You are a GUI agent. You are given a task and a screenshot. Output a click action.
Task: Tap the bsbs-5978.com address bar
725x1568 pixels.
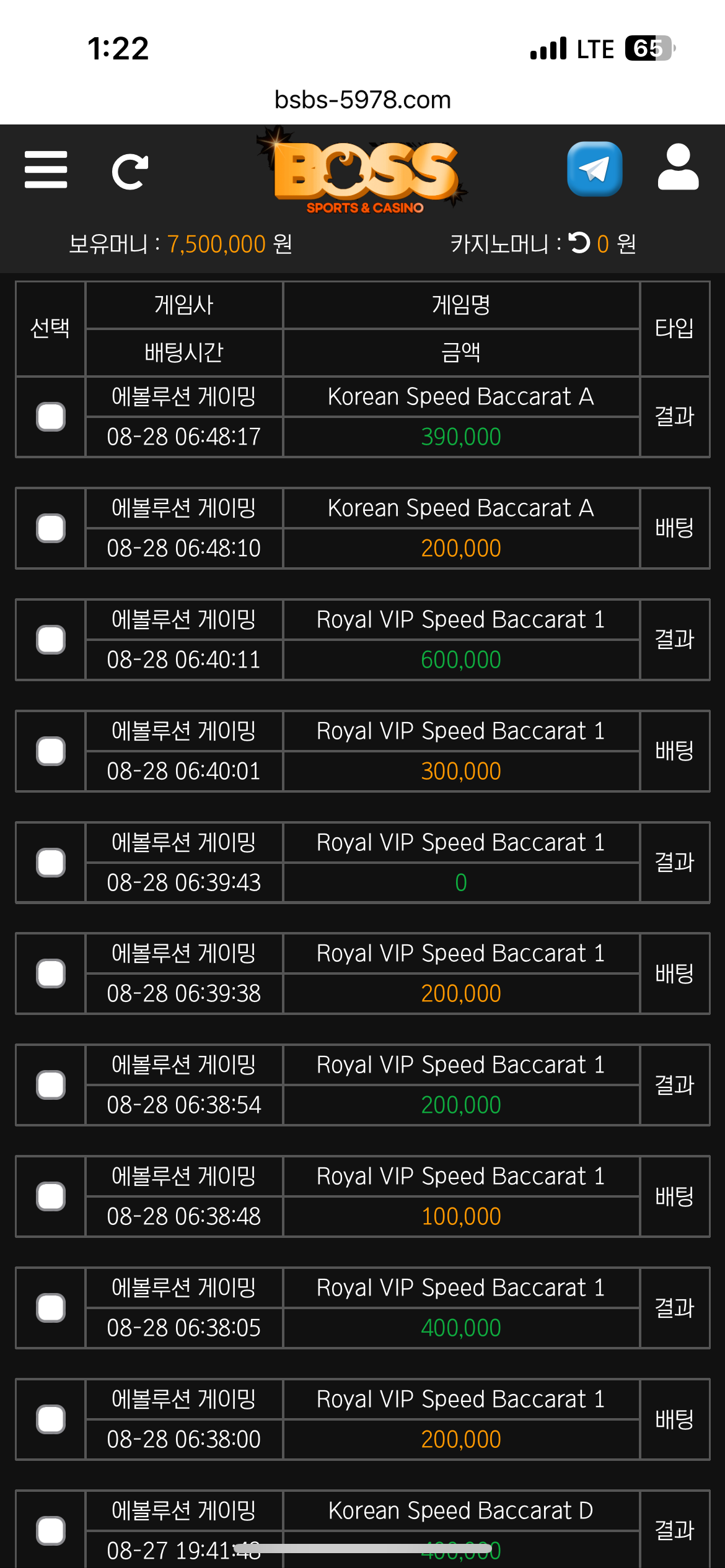point(362,100)
